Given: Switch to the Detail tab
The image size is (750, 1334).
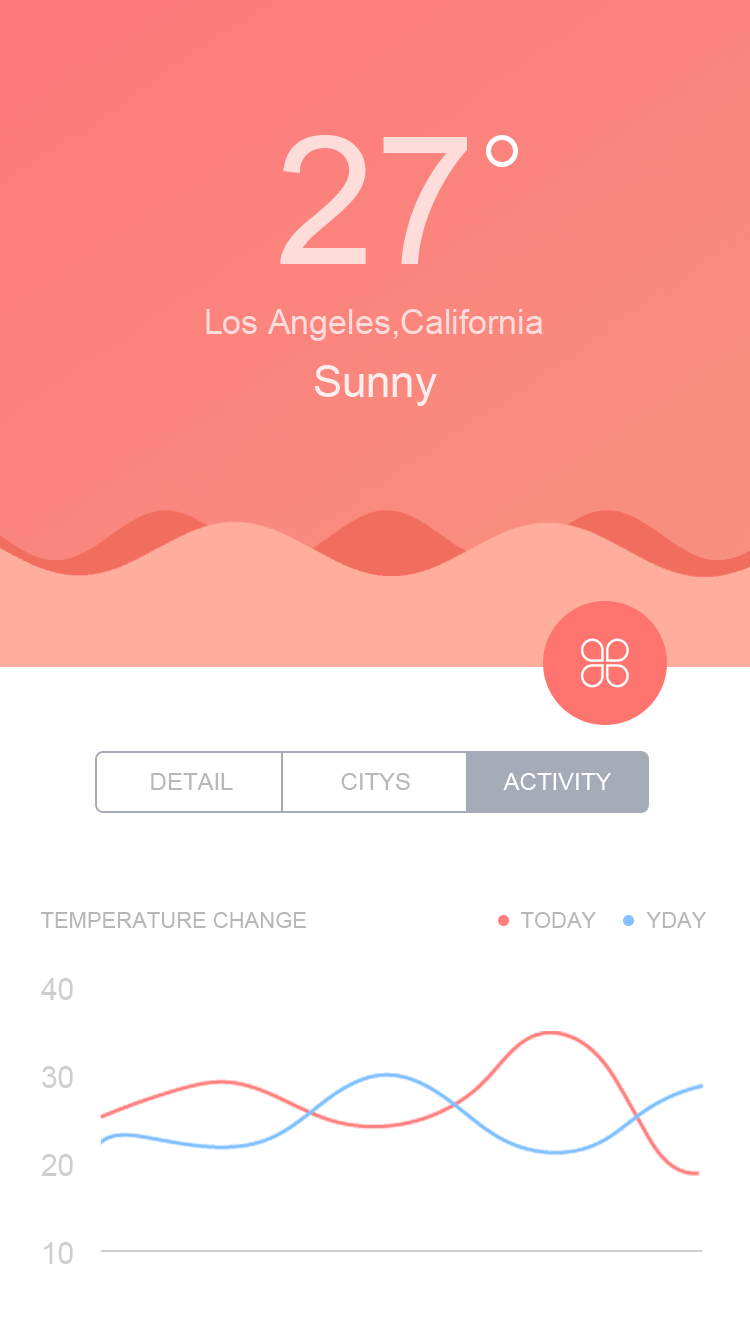Looking at the screenshot, I should click(x=190, y=782).
